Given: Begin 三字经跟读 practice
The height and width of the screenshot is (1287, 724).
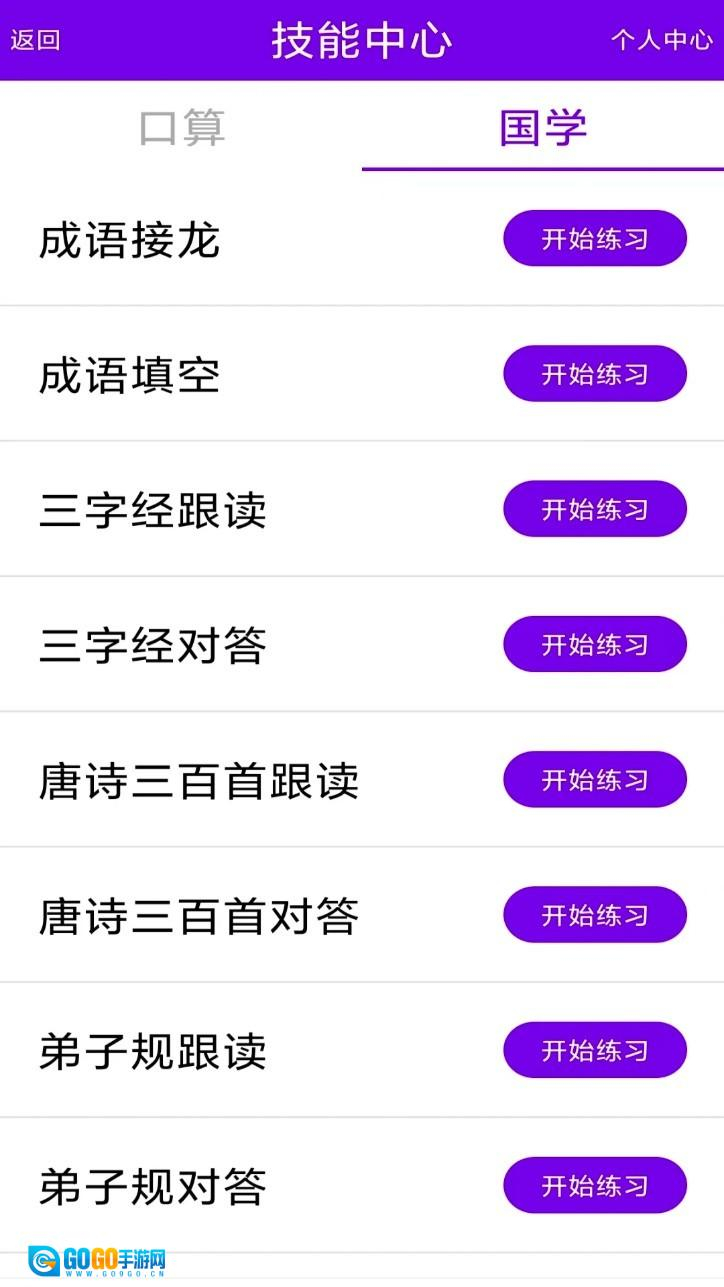Looking at the screenshot, I should pos(594,509).
